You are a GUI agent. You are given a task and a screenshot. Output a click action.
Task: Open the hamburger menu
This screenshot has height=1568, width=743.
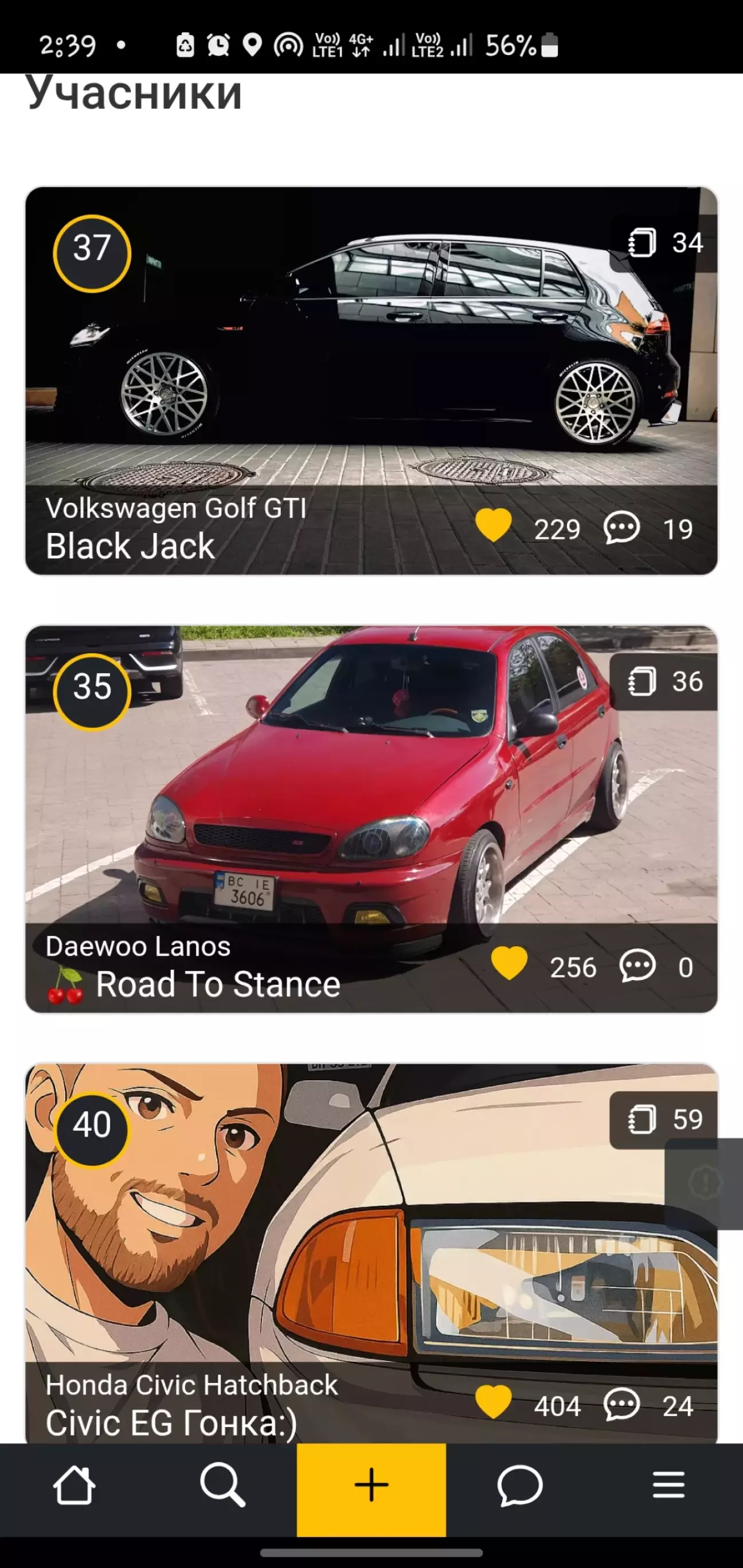[x=668, y=1485]
